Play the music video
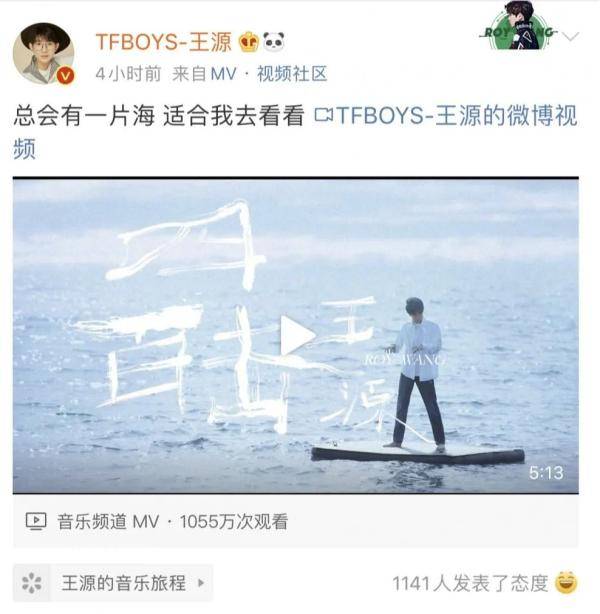Viewport: 600px width, 614px height. coord(296,337)
